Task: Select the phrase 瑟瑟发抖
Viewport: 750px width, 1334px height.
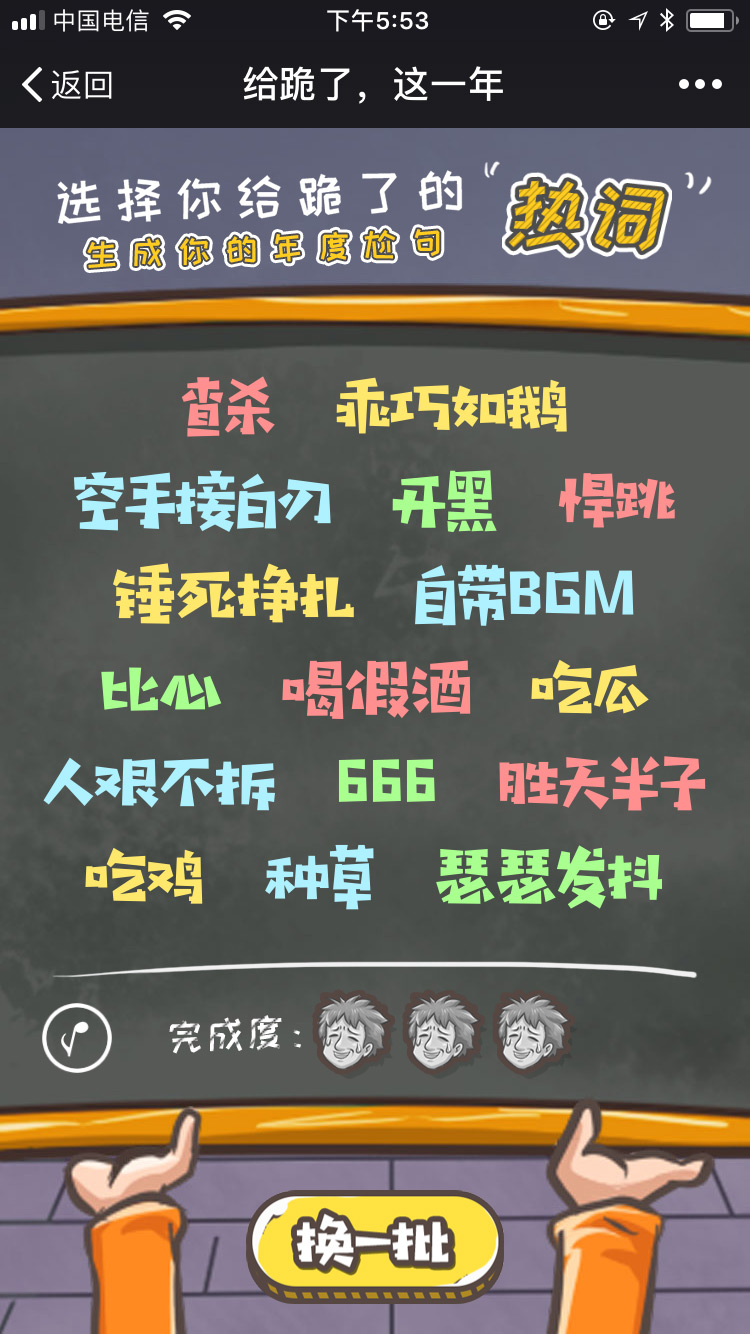Action: pyautogui.click(x=549, y=876)
